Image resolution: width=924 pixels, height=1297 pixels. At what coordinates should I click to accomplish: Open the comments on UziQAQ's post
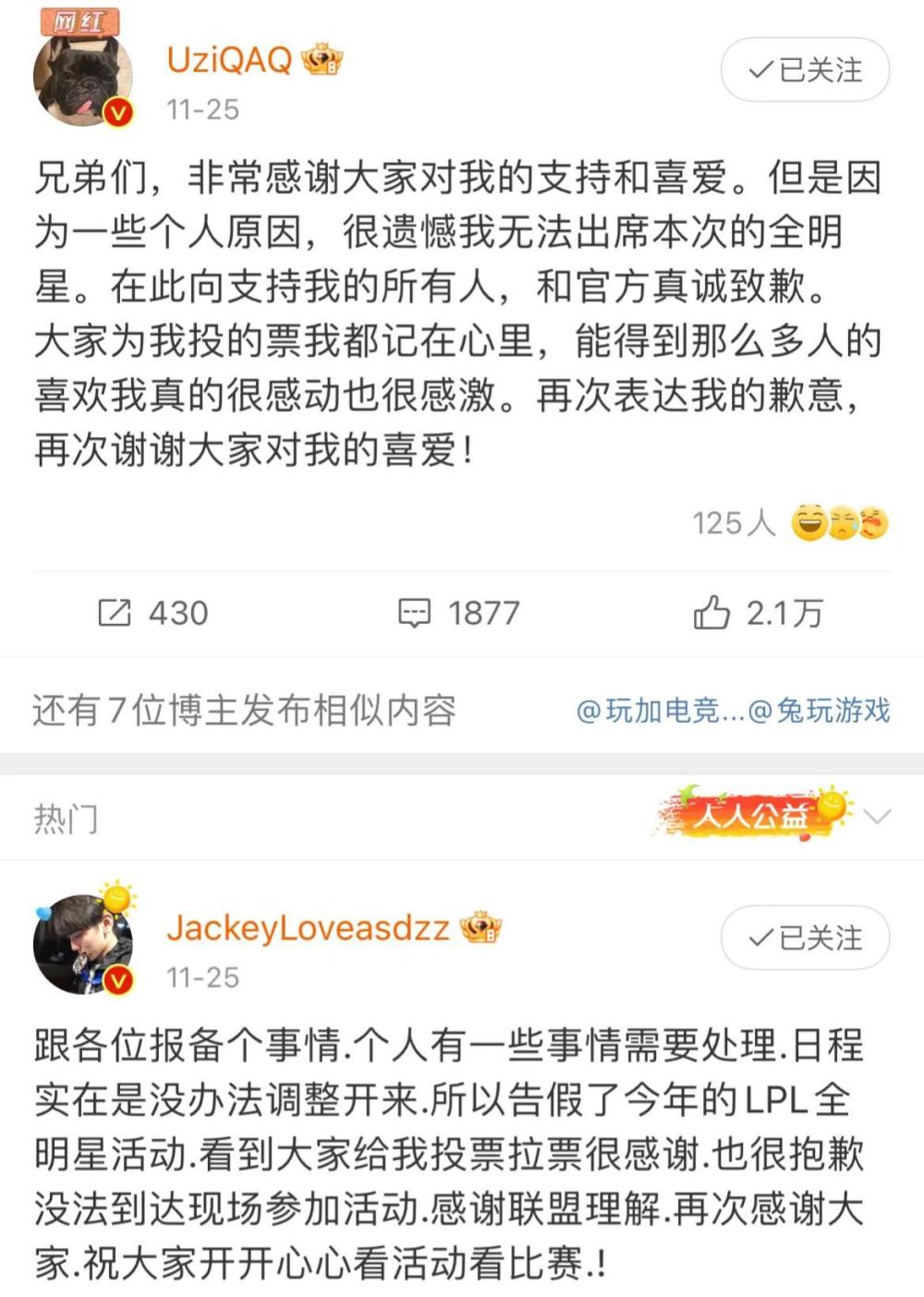[x=459, y=613]
